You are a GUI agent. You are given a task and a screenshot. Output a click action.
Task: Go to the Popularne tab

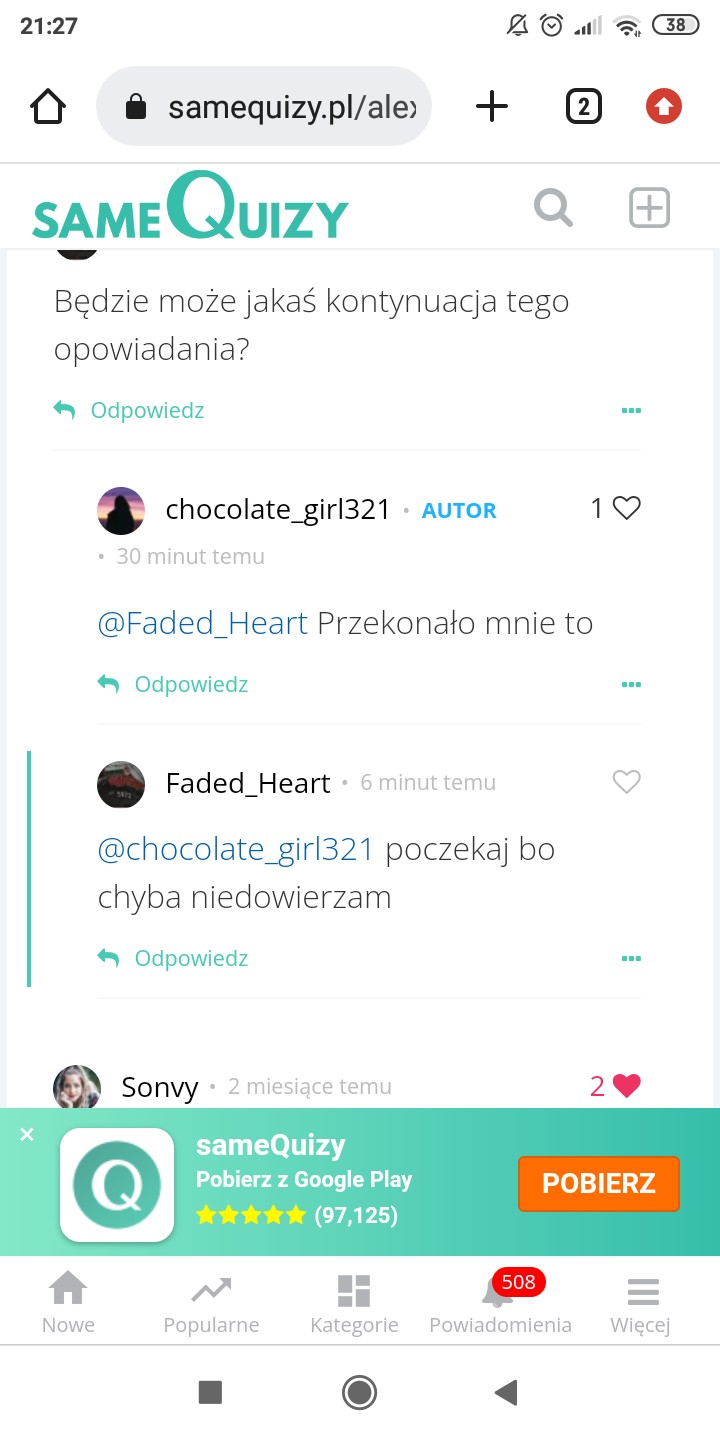211,1302
